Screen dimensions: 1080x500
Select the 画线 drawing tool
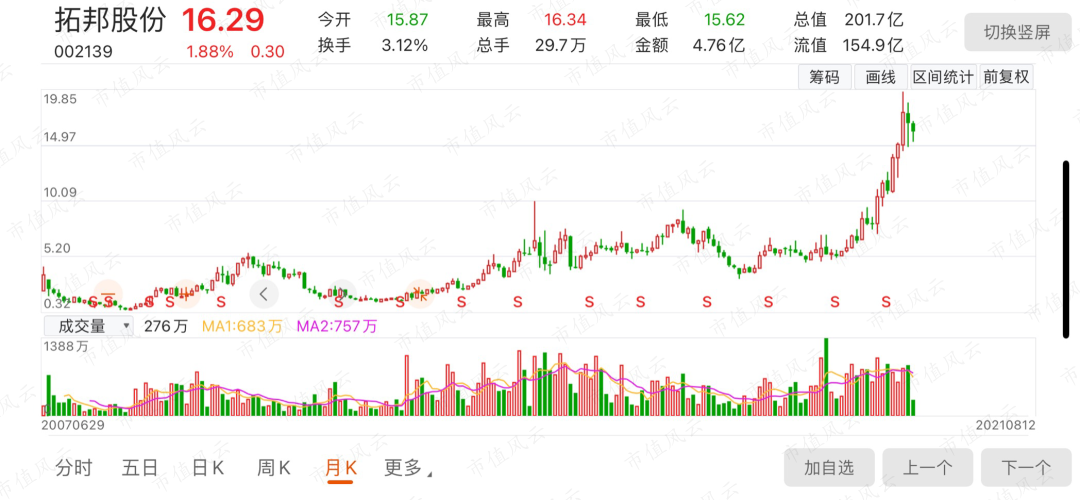[x=880, y=77]
